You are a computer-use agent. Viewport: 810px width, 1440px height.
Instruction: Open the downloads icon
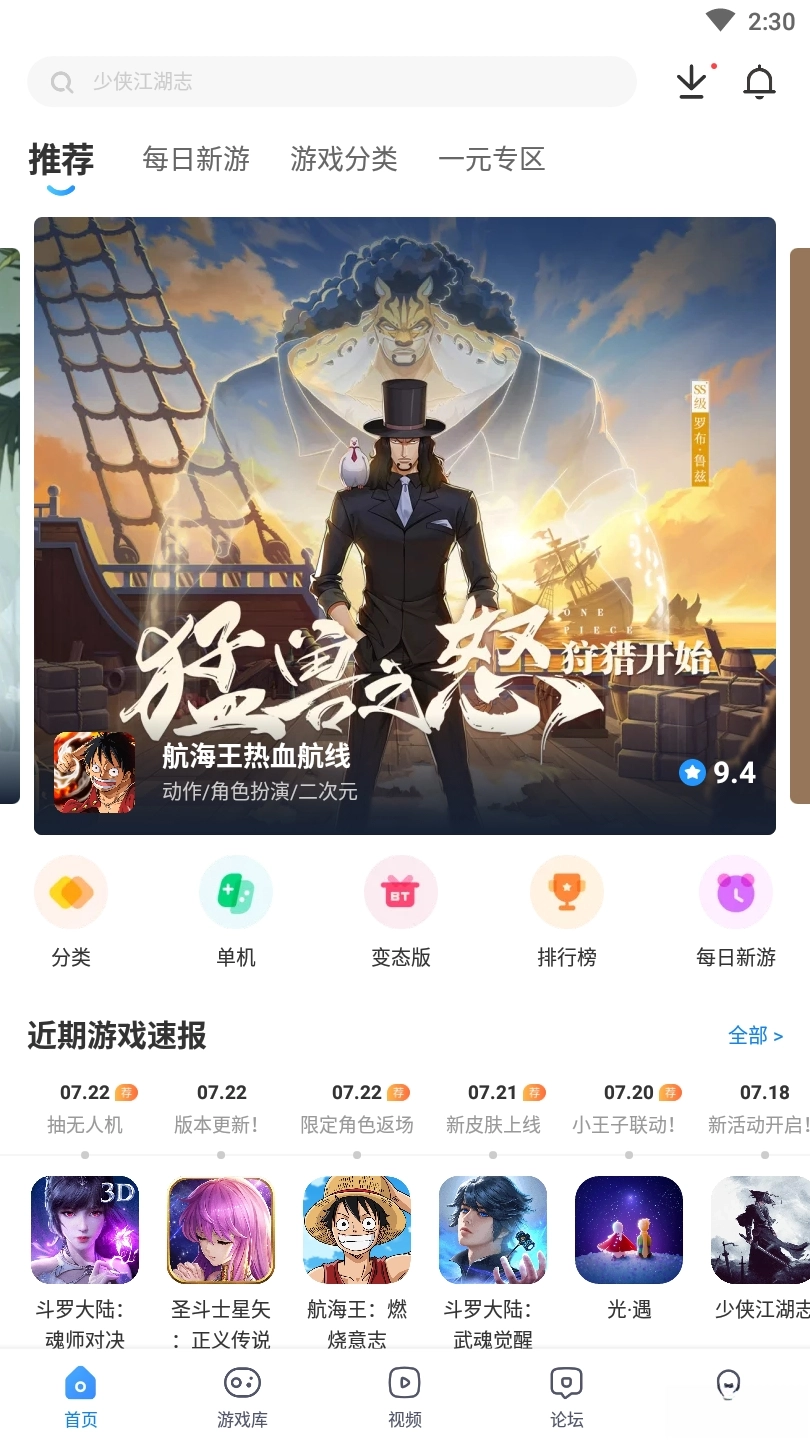pyautogui.click(x=692, y=82)
